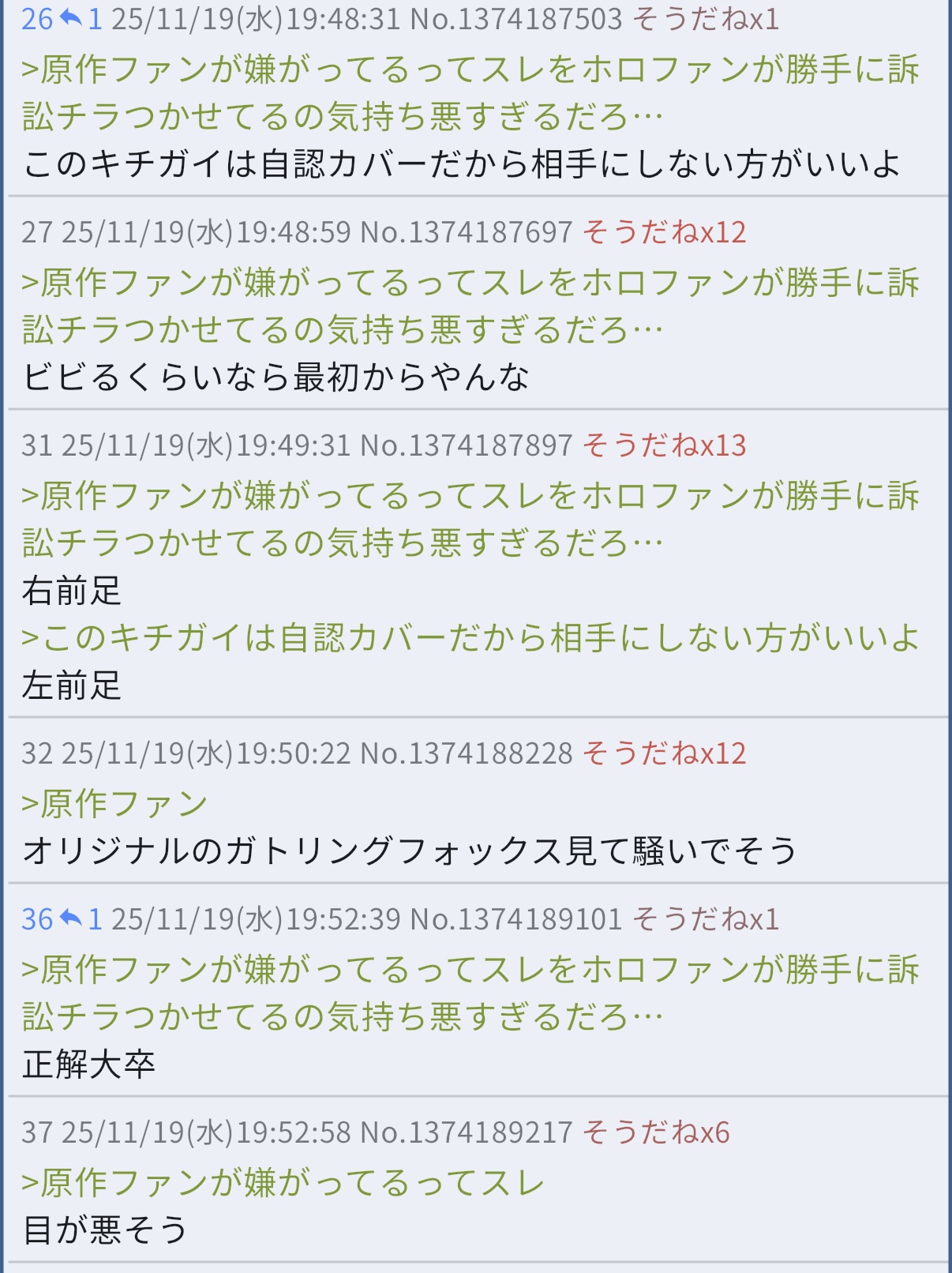The image size is (952, 1273).
Task: Open the reply to post 36
Action: click(x=82, y=919)
